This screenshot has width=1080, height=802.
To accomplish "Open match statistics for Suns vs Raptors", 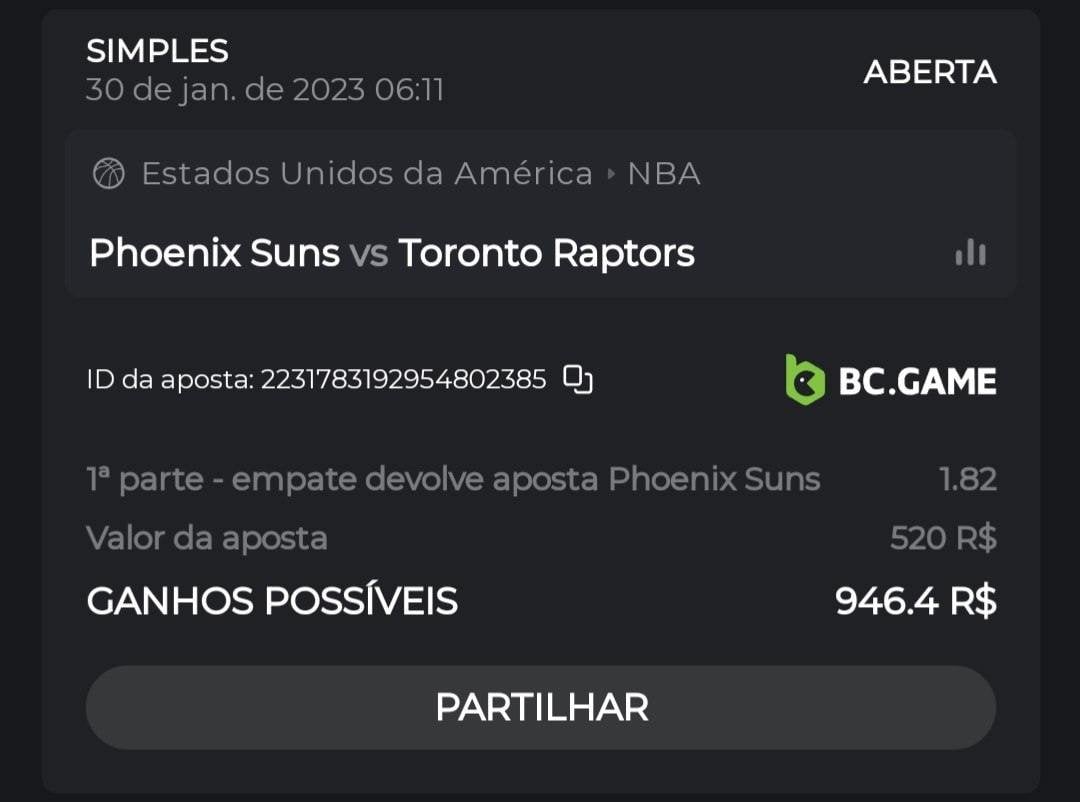I will click(x=970, y=253).
